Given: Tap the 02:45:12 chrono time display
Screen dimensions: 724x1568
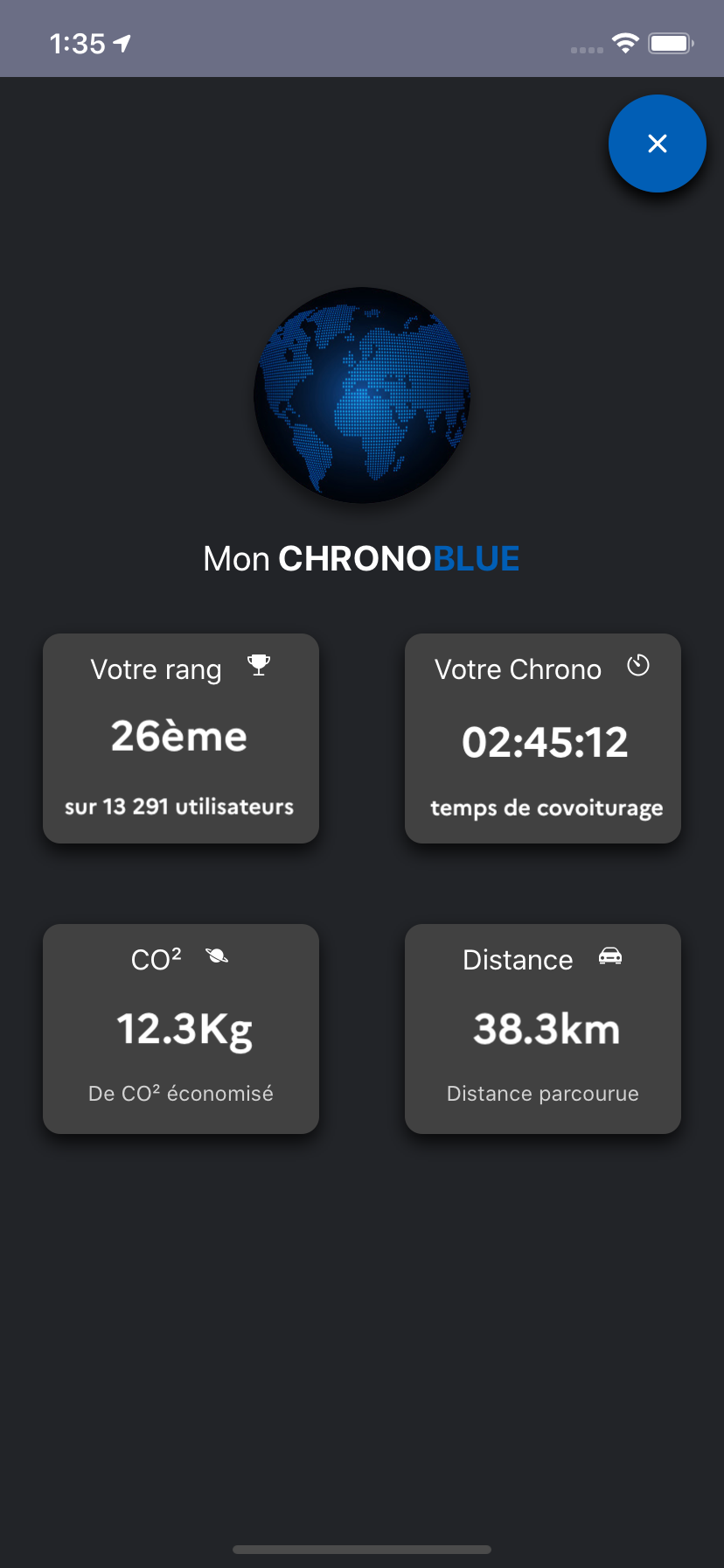Looking at the screenshot, I should coord(544,741).
